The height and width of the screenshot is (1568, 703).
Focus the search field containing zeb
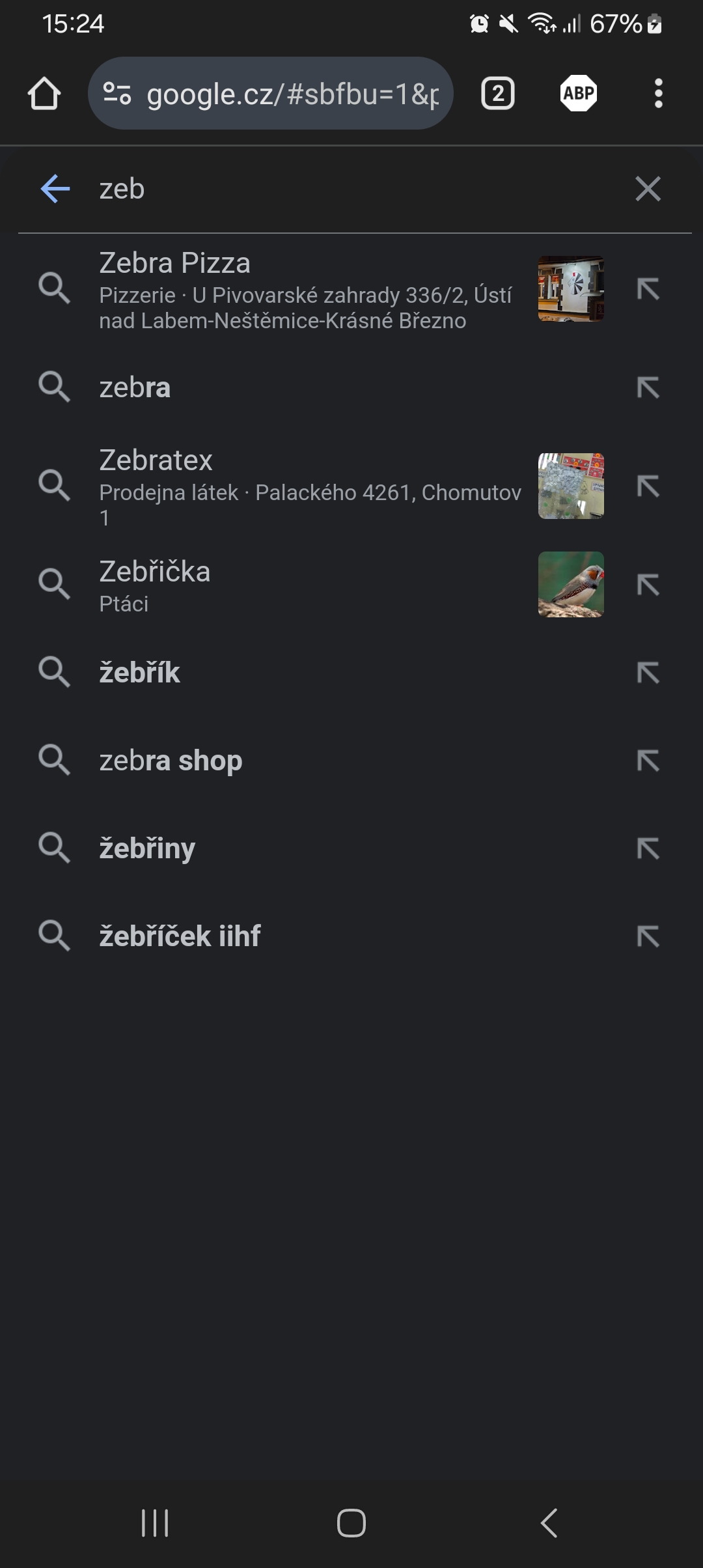click(351, 189)
